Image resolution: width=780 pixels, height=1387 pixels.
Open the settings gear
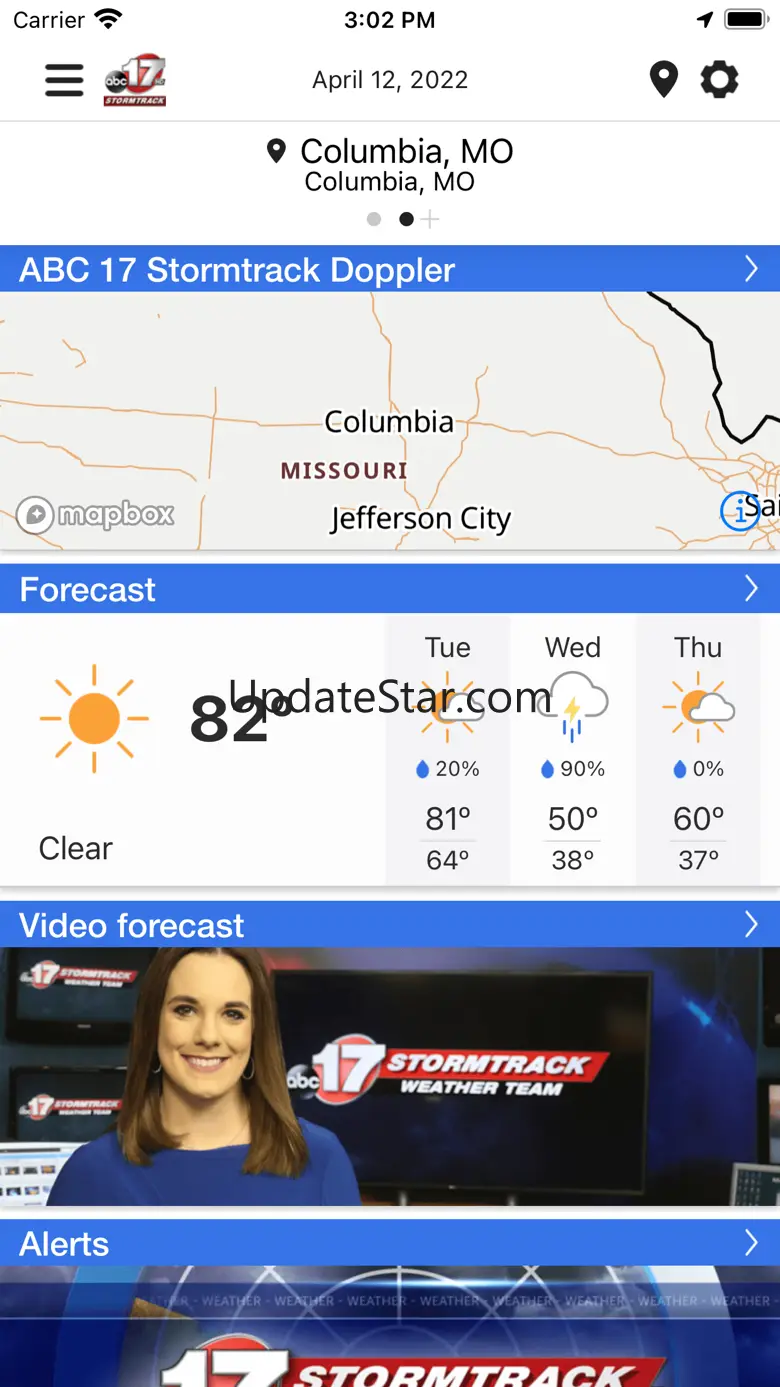(719, 80)
